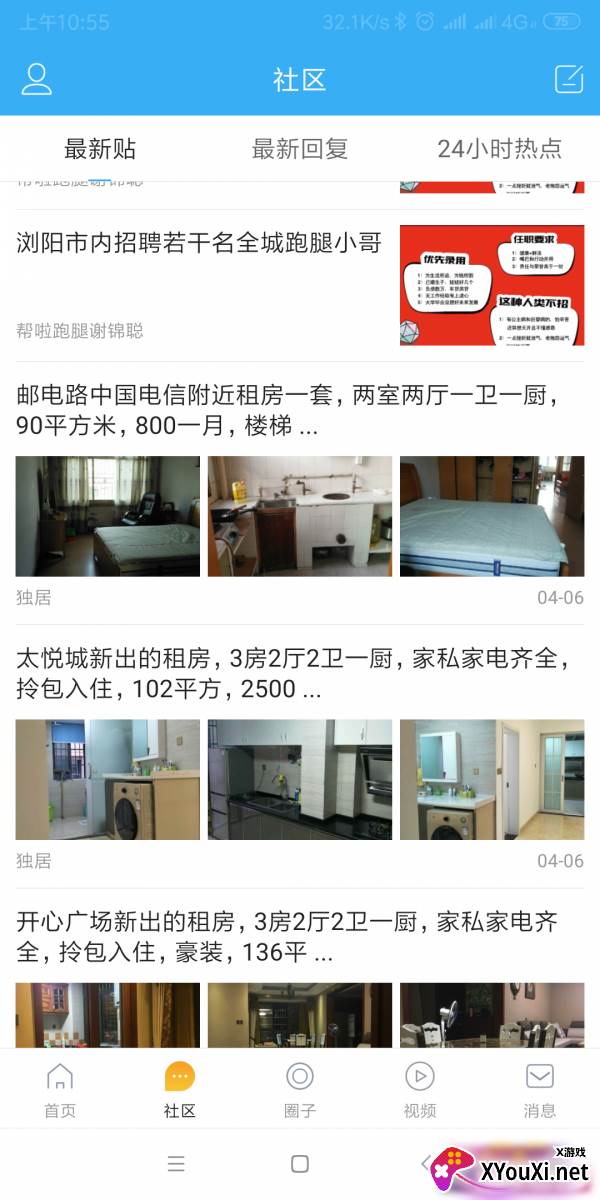Tap the system home button
This screenshot has width=600, height=1200.
coord(300,1164)
